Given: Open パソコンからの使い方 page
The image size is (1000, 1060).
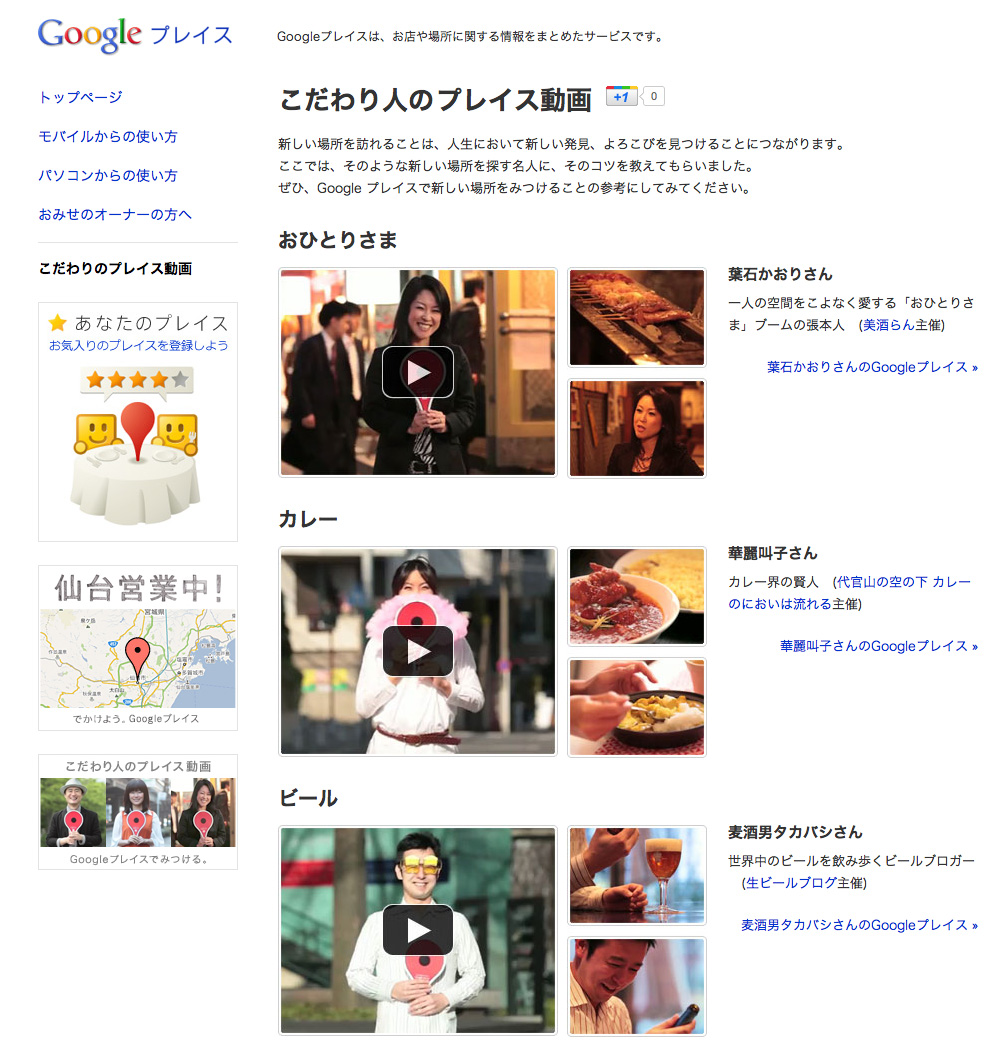Looking at the screenshot, I should tap(108, 175).
